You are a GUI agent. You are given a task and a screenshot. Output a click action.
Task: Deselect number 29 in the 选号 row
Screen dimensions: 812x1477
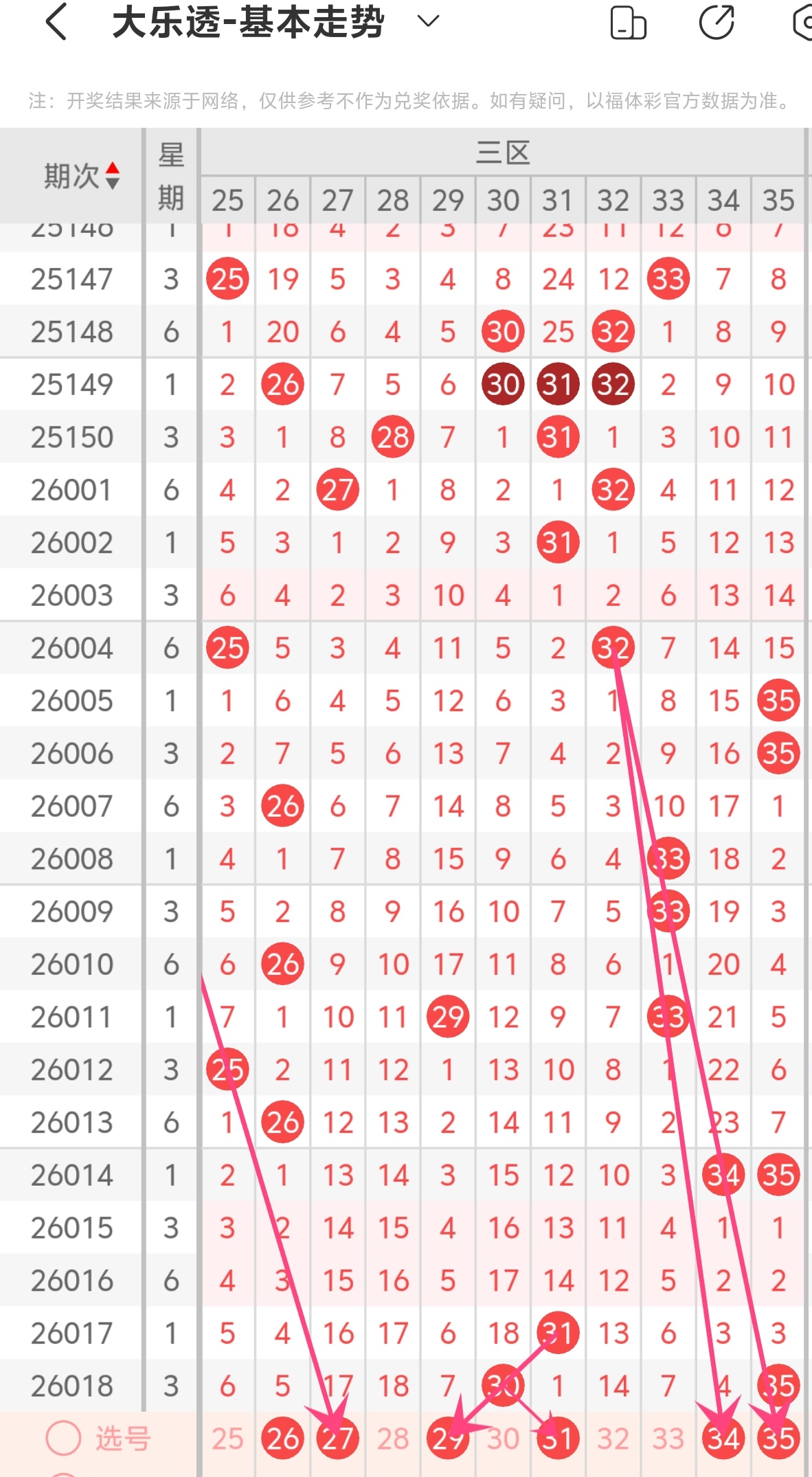pyautogui.click(x=448, y=1438)
